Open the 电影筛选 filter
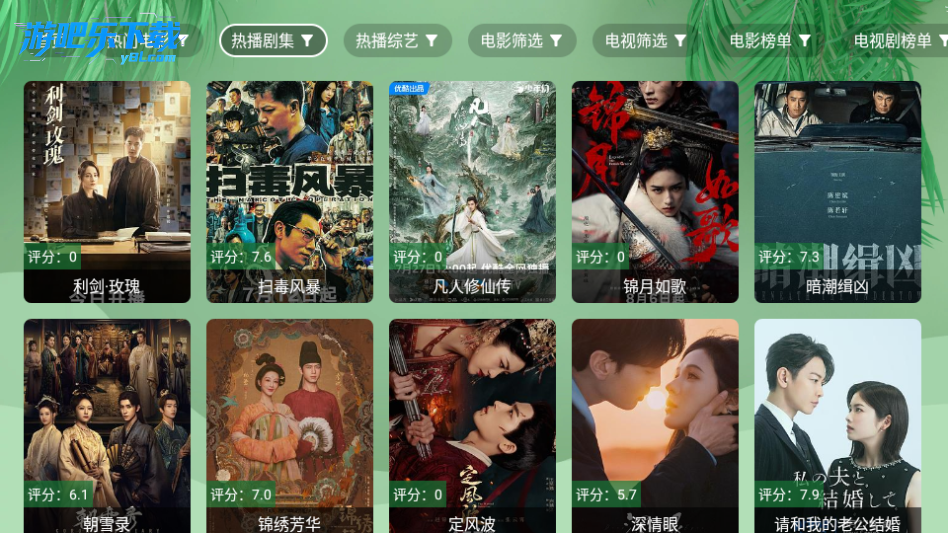Image resolution: width=948 pixels, height=533 pixels. 521,41
